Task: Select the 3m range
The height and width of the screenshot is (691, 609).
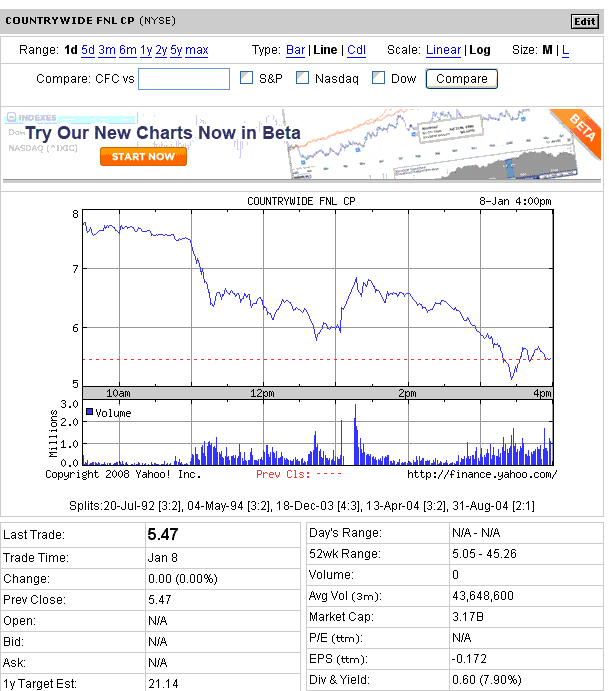Action: pyautogui.click(x=107, y=50)
